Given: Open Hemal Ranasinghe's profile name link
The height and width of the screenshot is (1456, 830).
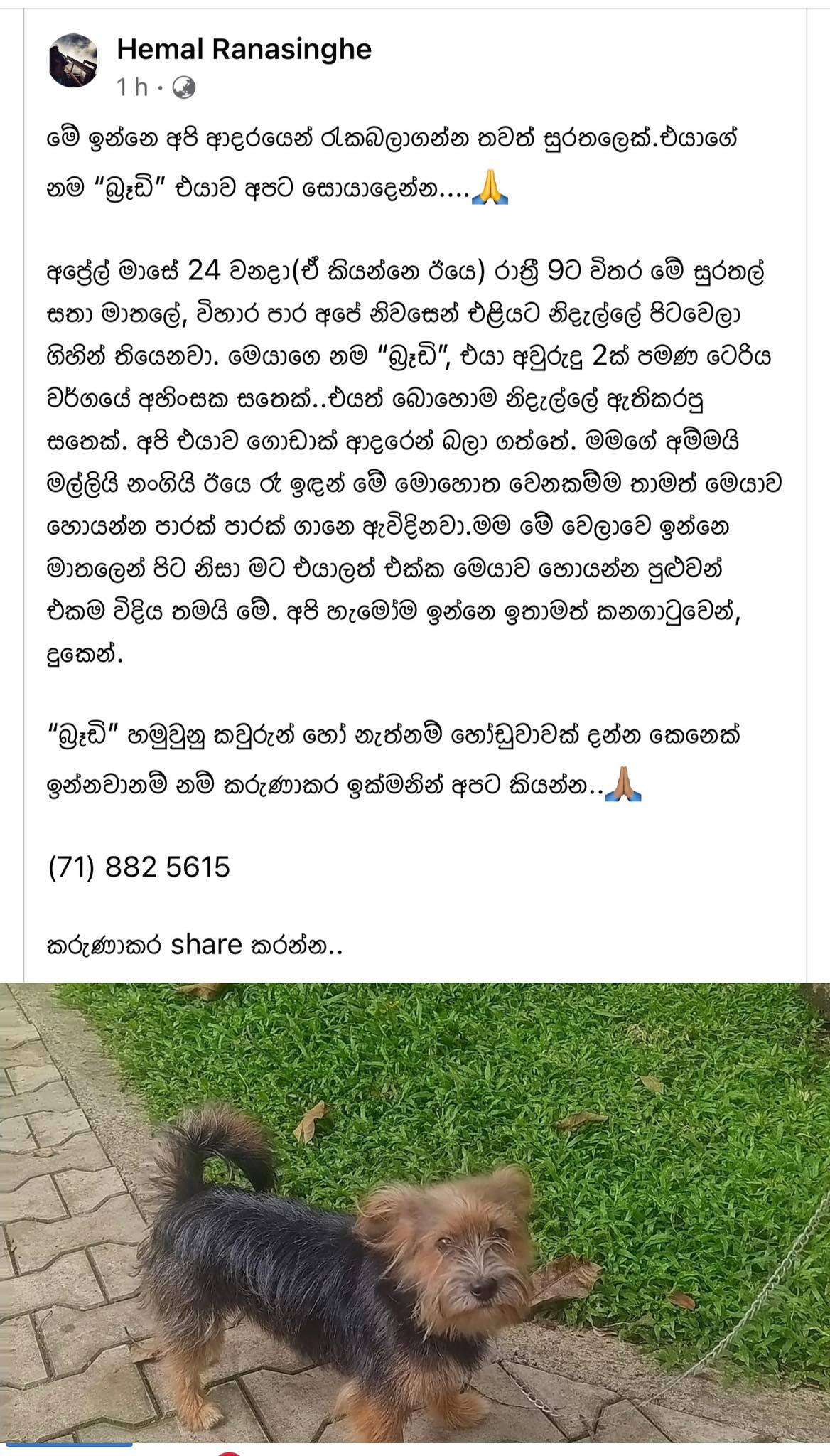Looking at the screenshot, I should point(244,49).
